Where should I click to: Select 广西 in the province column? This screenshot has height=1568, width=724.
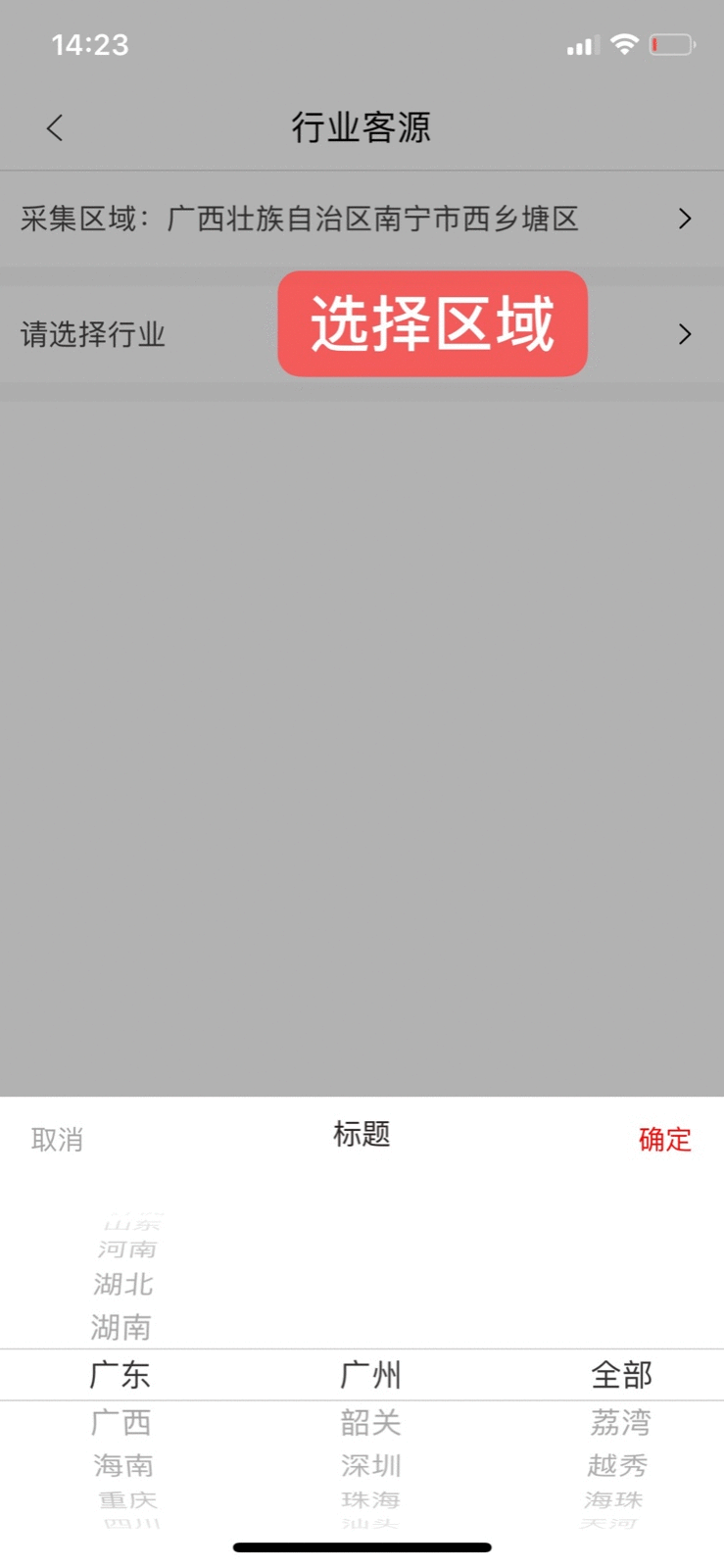121,1422
